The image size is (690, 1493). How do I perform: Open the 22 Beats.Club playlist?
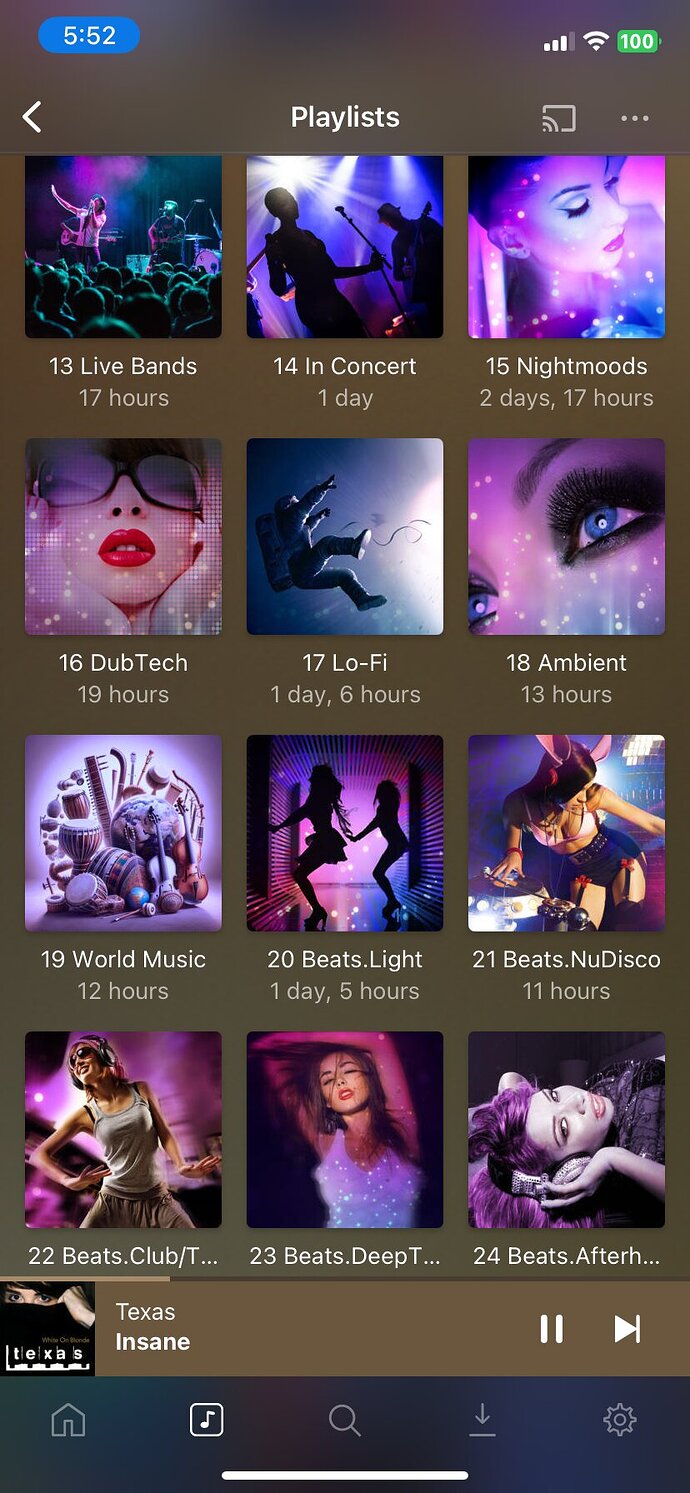pyautogui.click(x=123, y=1130)
